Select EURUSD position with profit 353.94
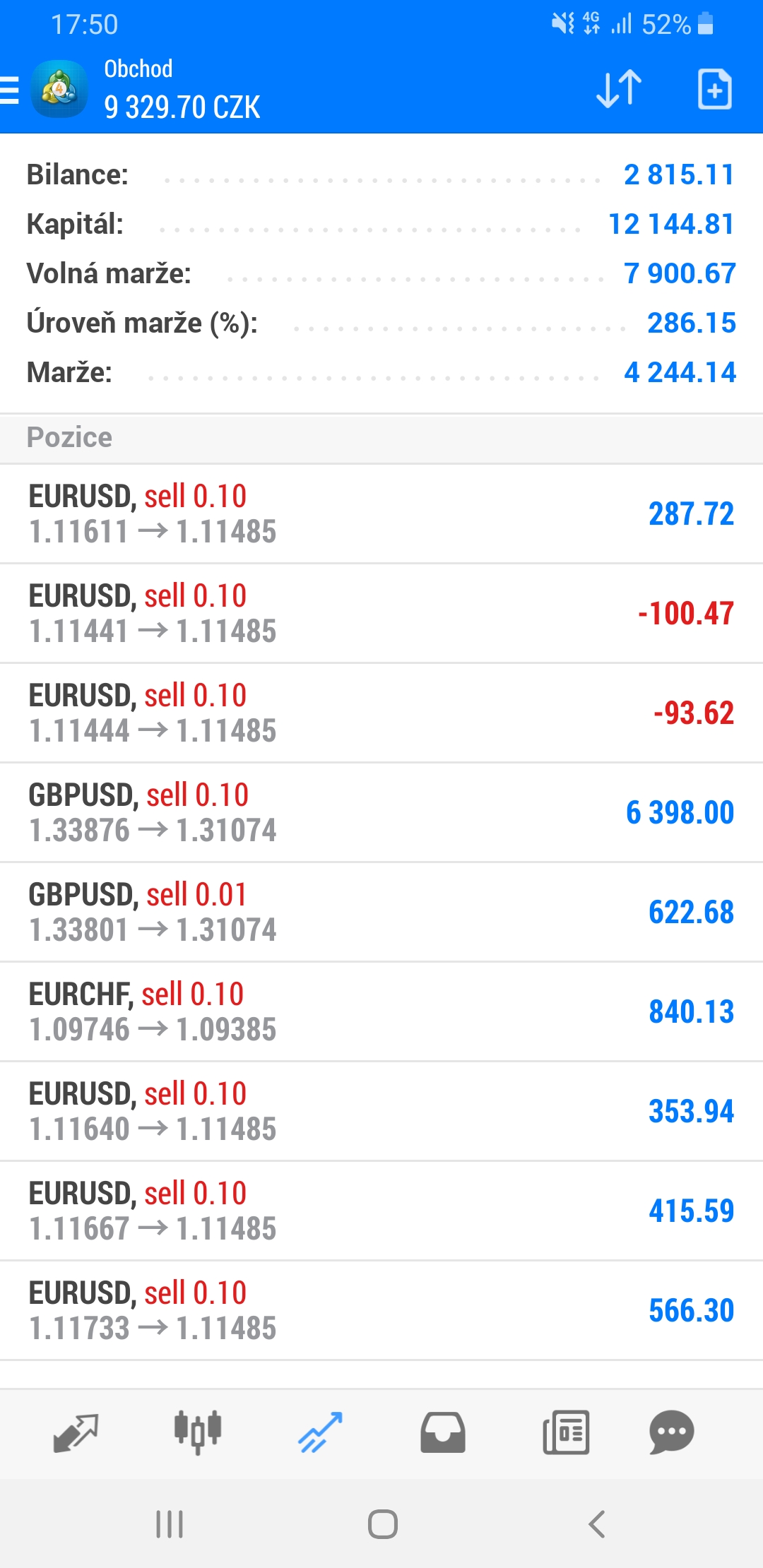 pos(381,1111)
